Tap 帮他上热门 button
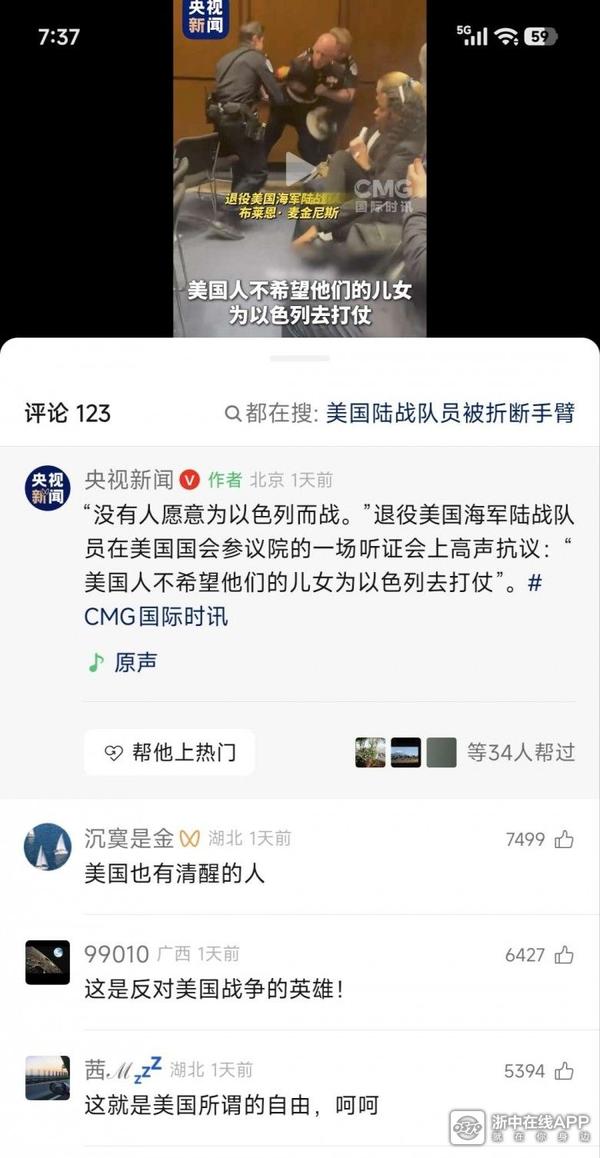This screenshot has height=1158, width=600. tap(169, 752)
